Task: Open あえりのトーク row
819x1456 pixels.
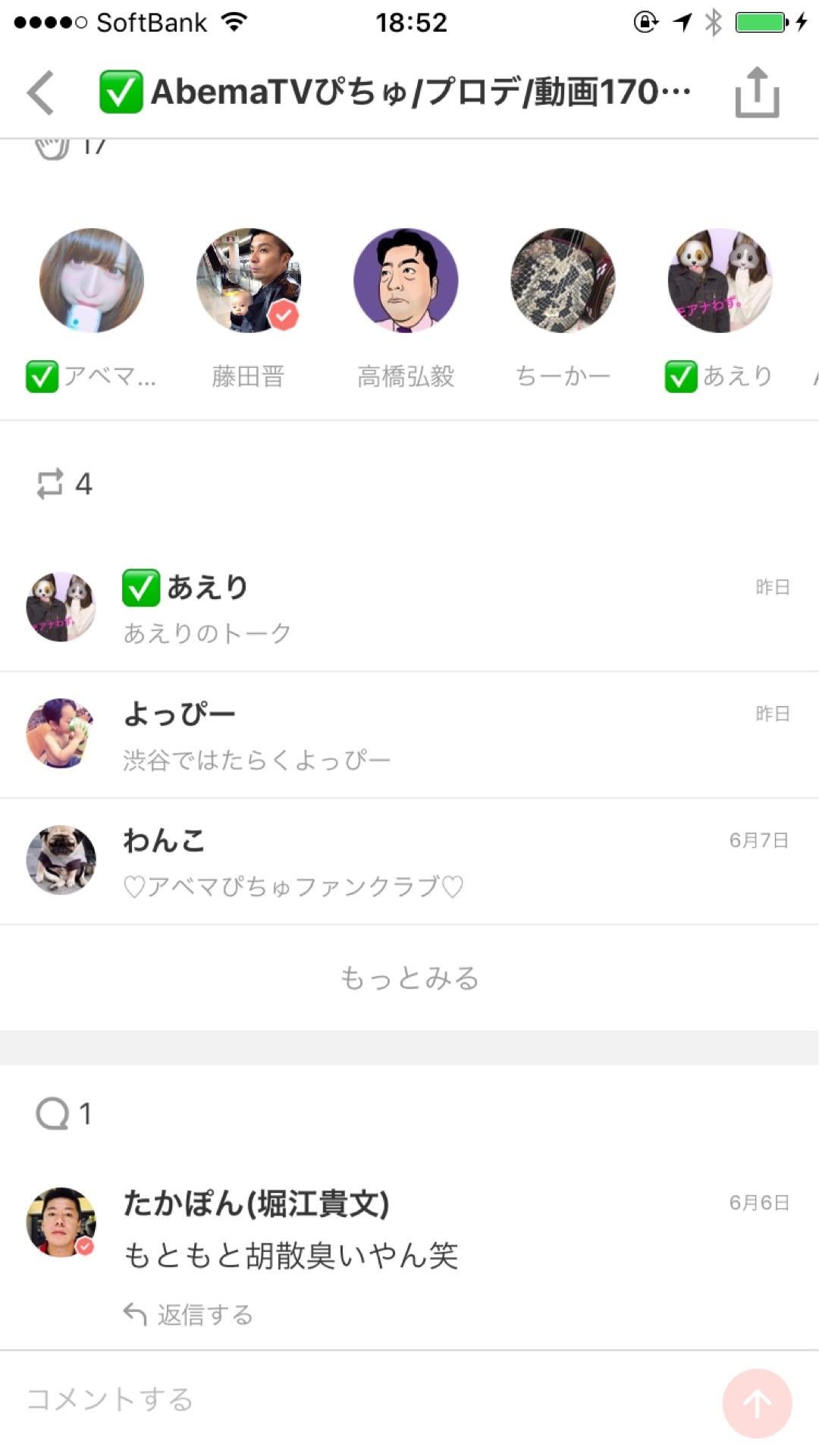Action: tap(409, 608)
